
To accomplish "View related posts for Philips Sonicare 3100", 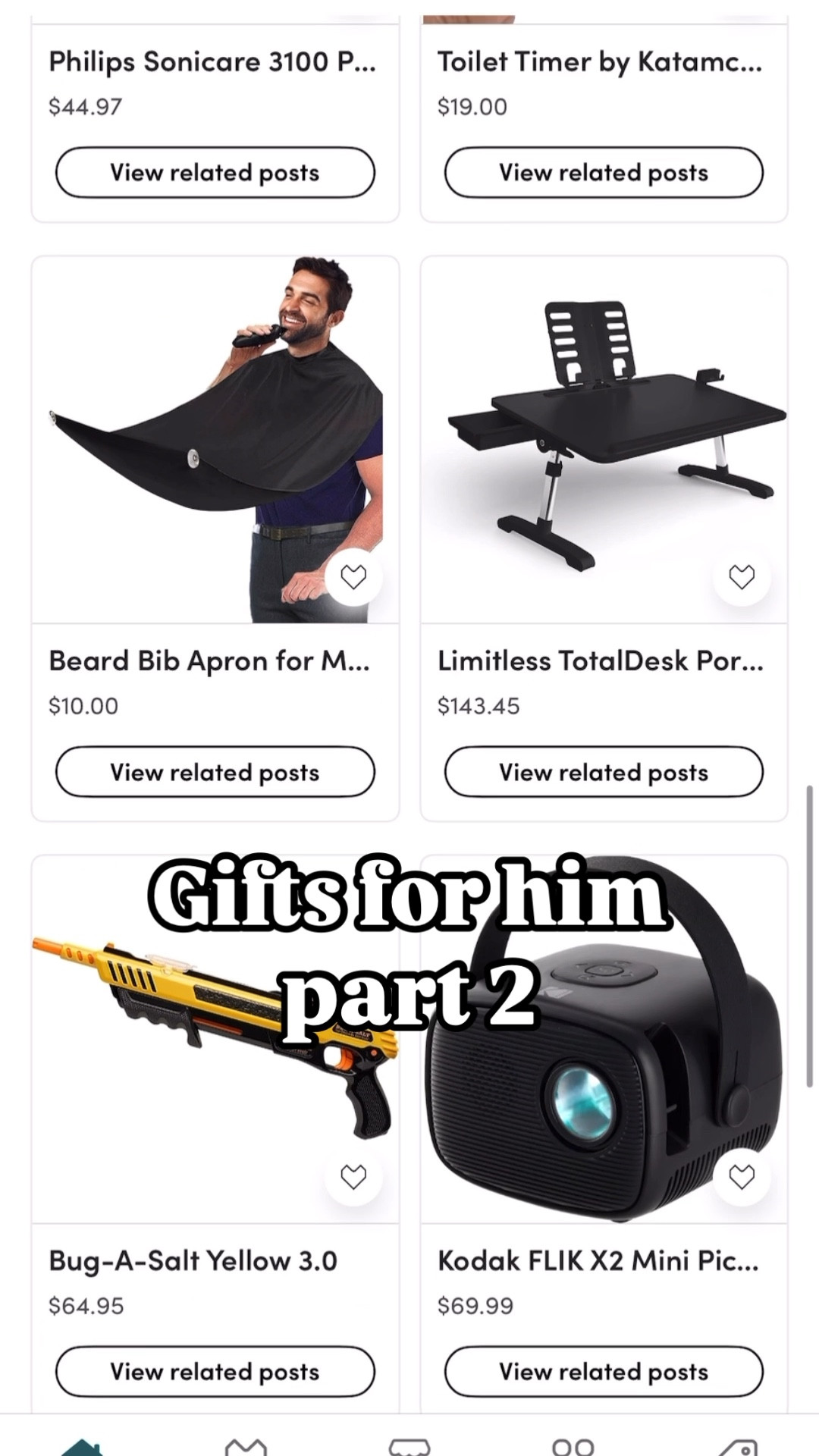I will 215,172.
